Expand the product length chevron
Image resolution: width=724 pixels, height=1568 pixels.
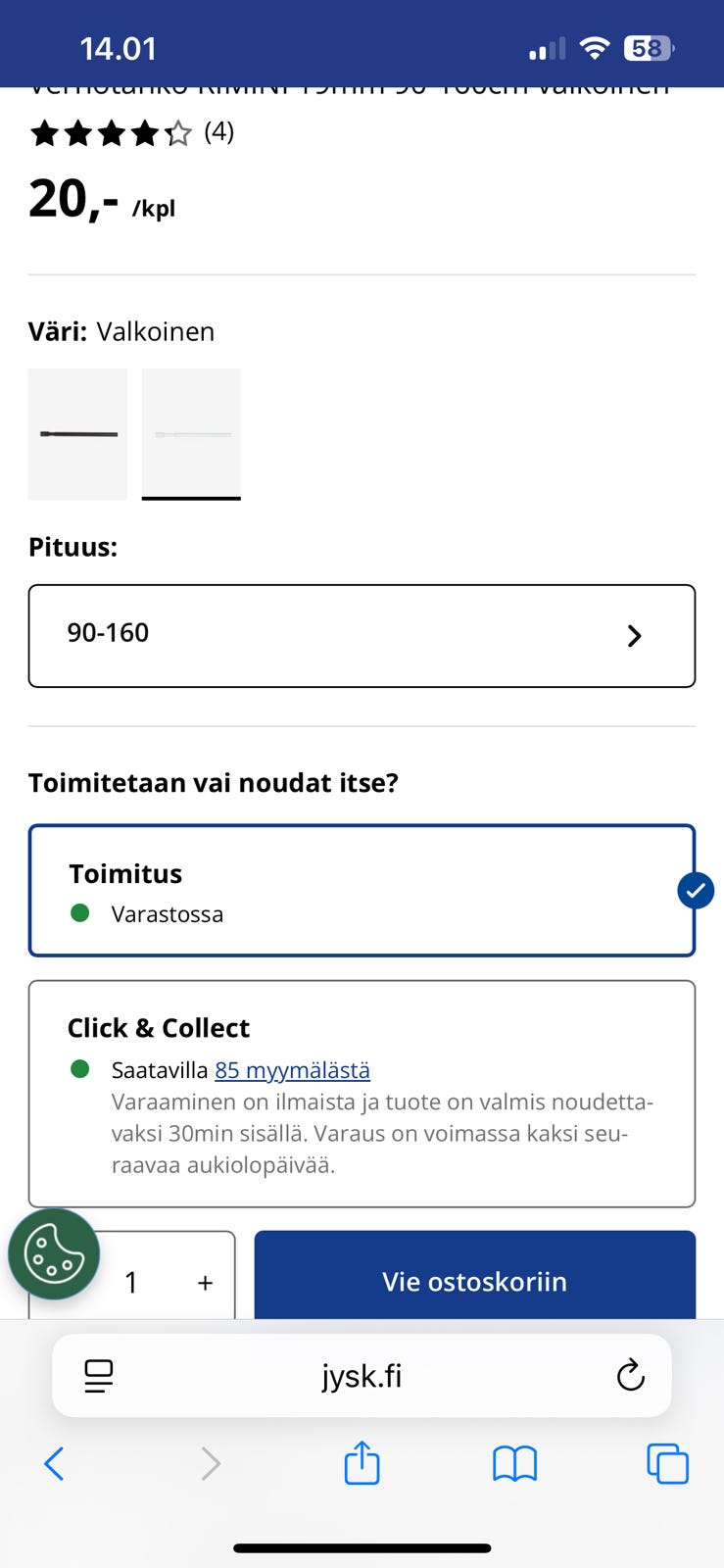click(x=634, y=635)
